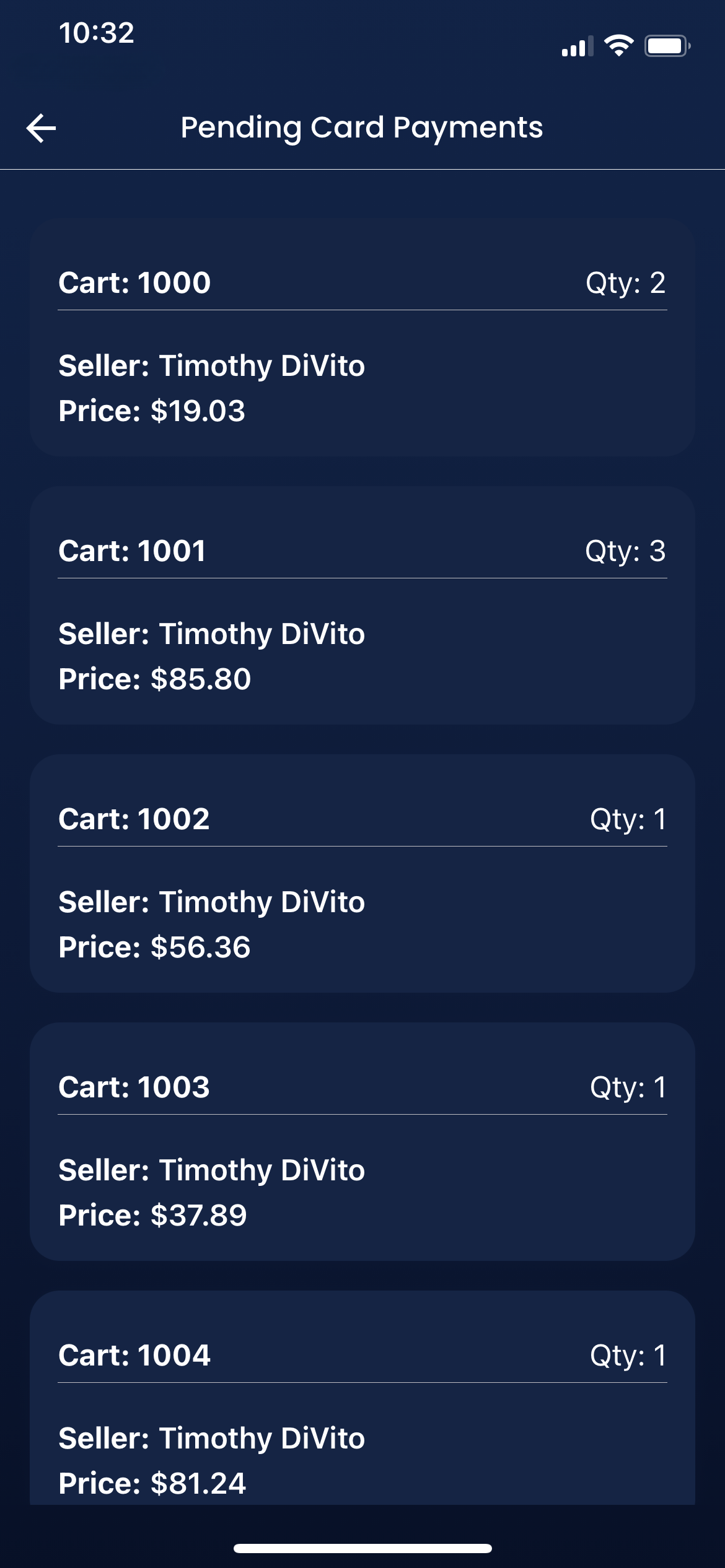
Task: Select the Cart 1001 payment priced $85.80
Action: coord(362,606)
